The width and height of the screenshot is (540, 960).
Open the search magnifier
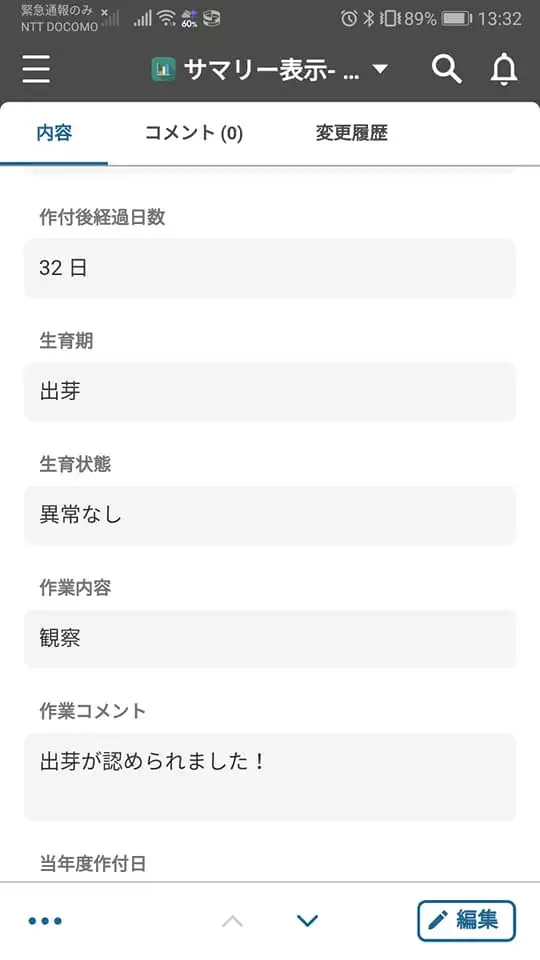pyautogui.click(x=446, y=69)
